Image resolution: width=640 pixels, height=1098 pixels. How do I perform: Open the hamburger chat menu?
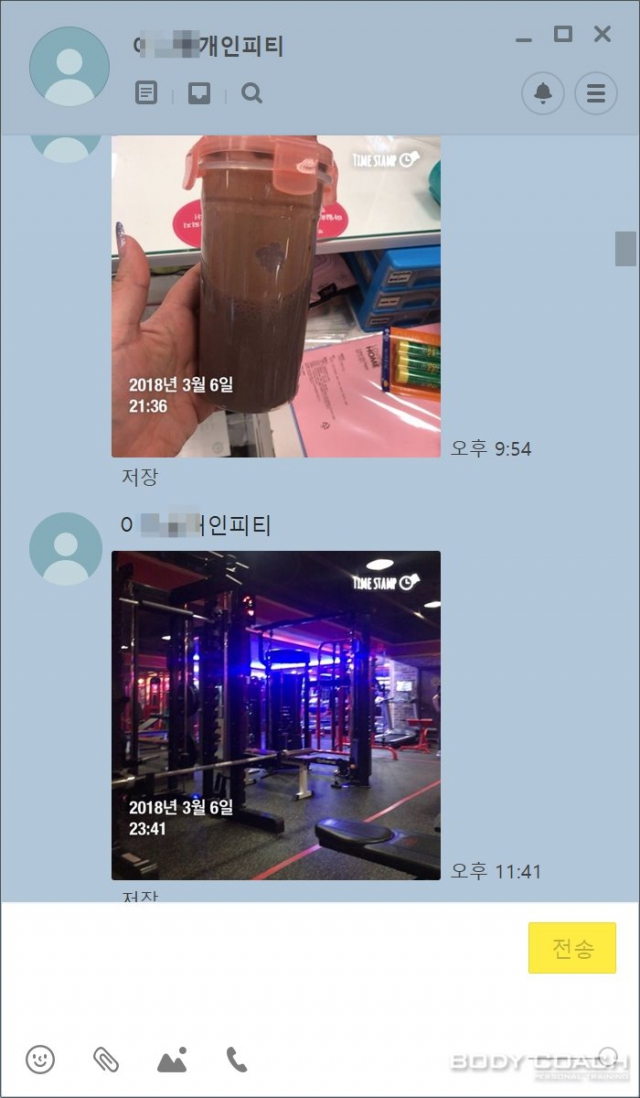coord(596,94)
